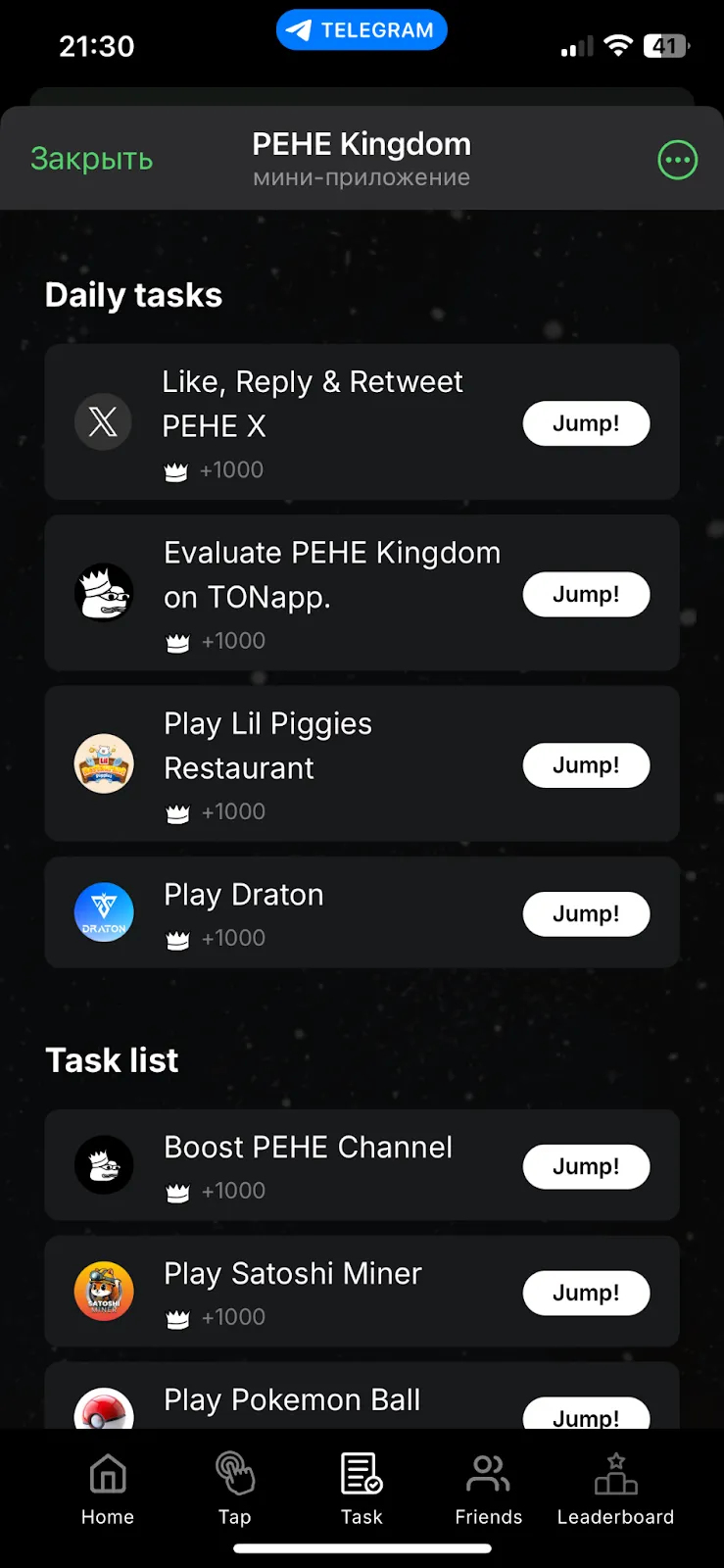Hit Jump! next to Play Draton
Screen dimensions: 724x1568
[586, 913]
